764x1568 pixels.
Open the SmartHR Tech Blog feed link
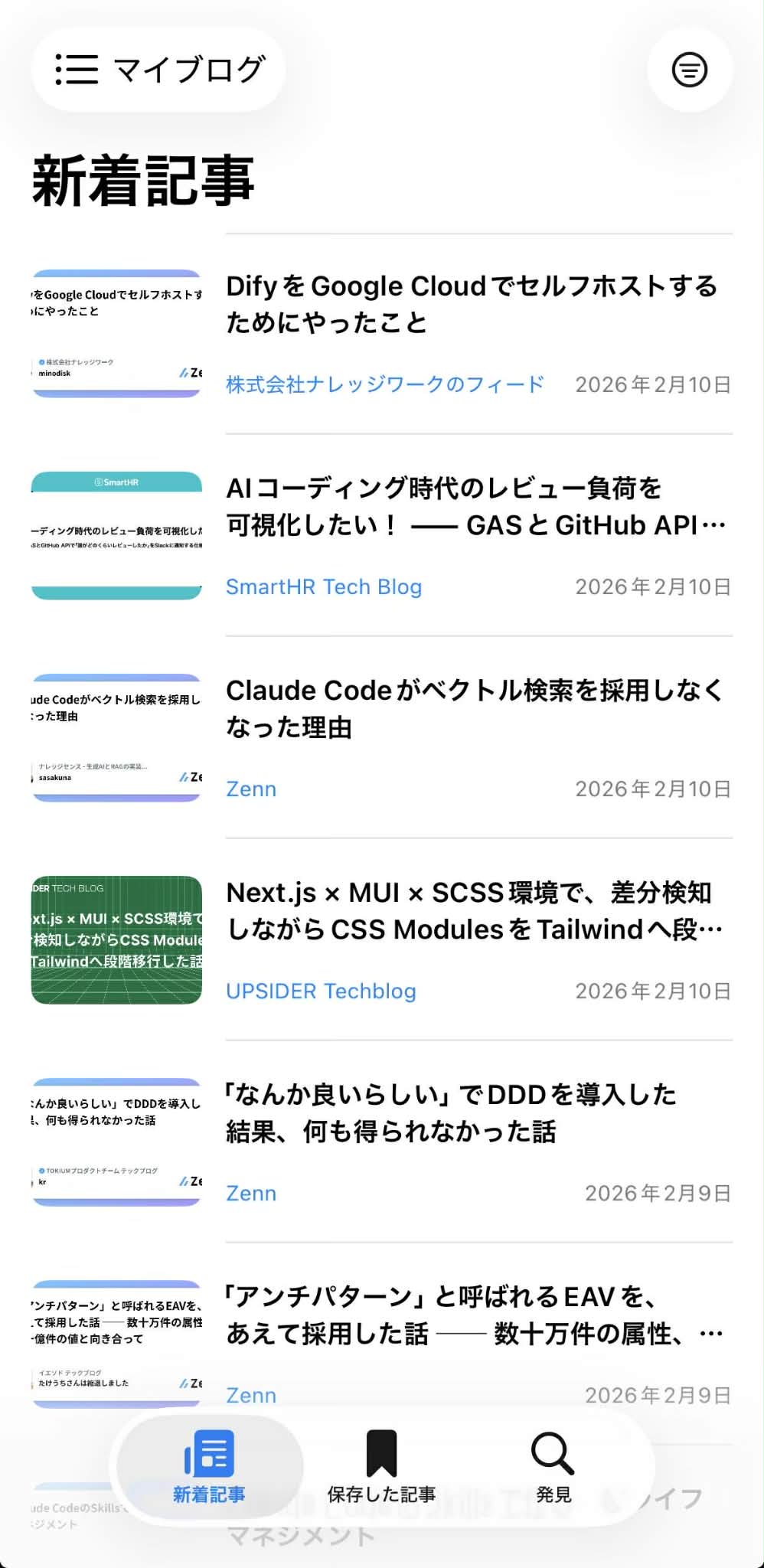pyautogui.click(x=324, y=586)
